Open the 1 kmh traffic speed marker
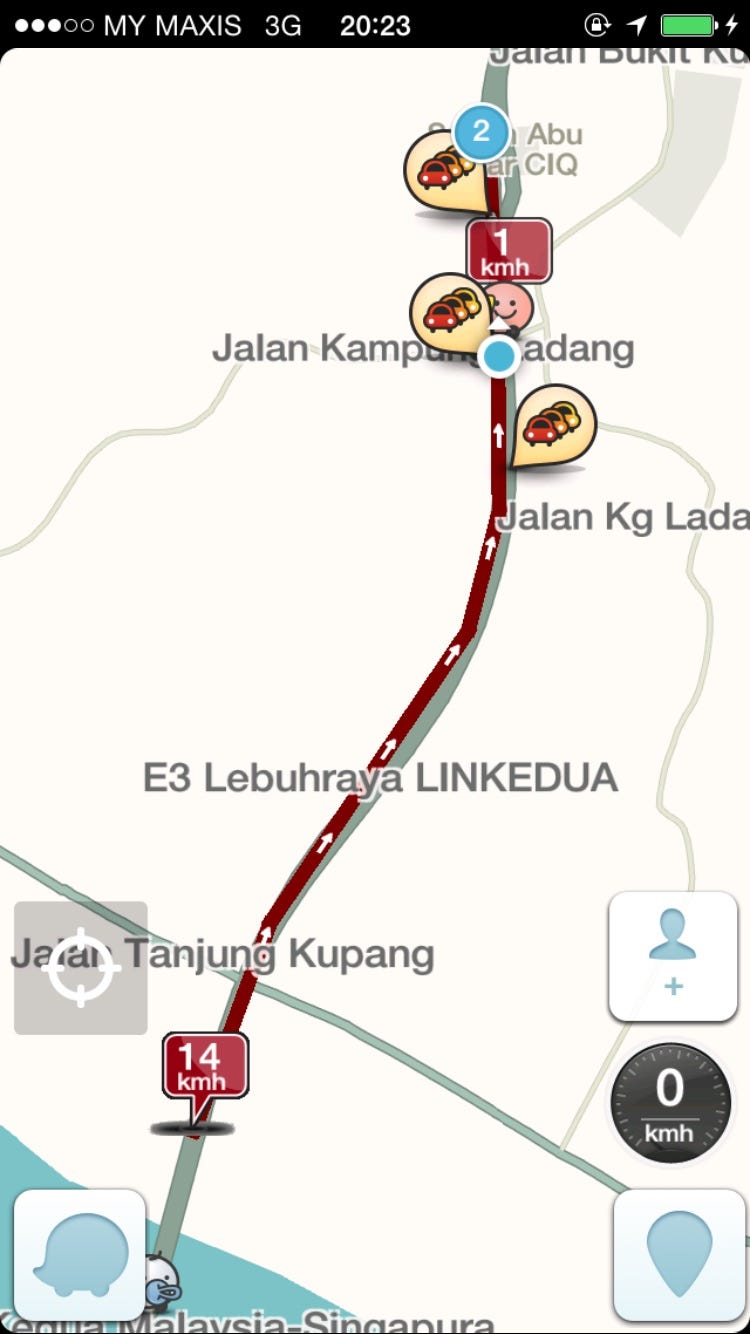Image resolution: width=750 pixels, height=1334 pixels. [509, 250]
